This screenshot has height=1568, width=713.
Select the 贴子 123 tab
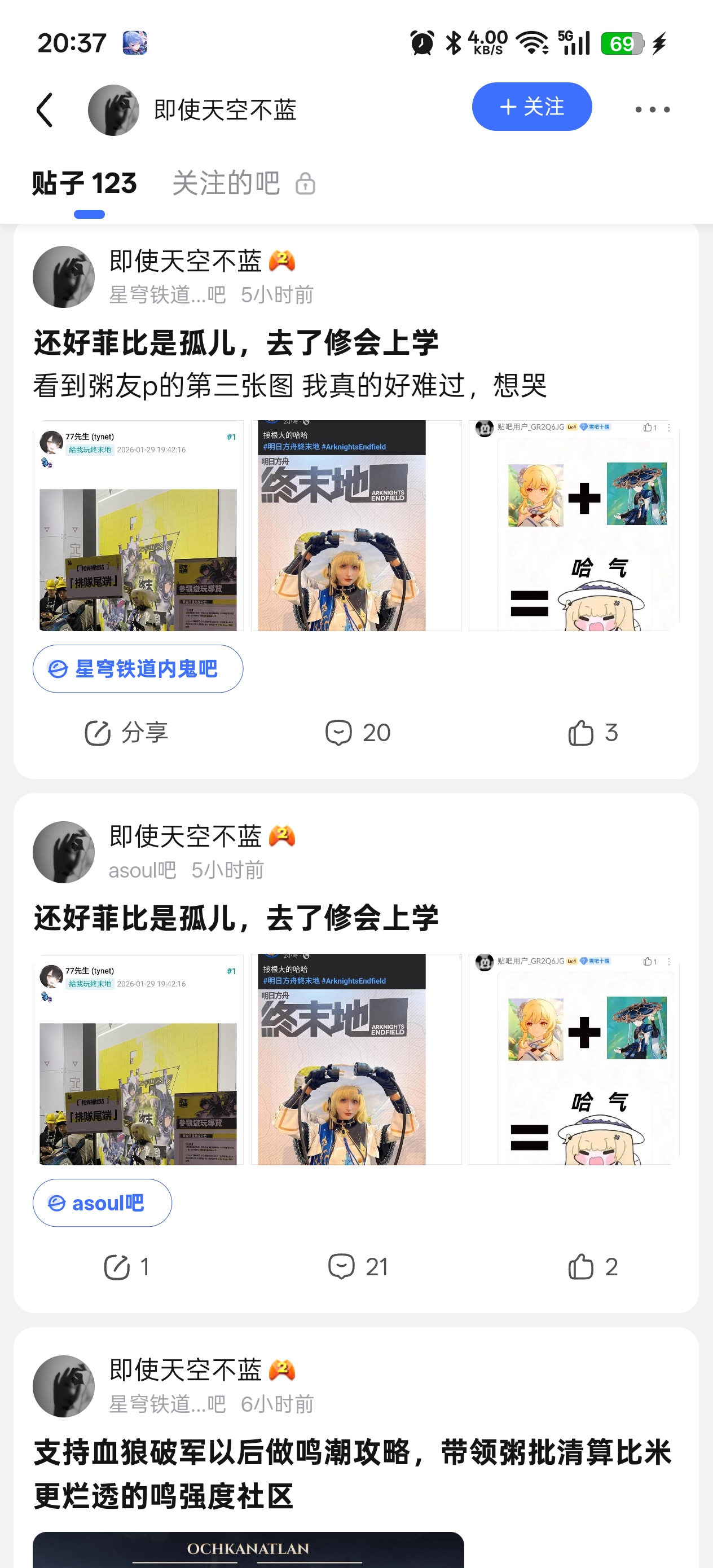pyautogui.click(x=85, y=183)
